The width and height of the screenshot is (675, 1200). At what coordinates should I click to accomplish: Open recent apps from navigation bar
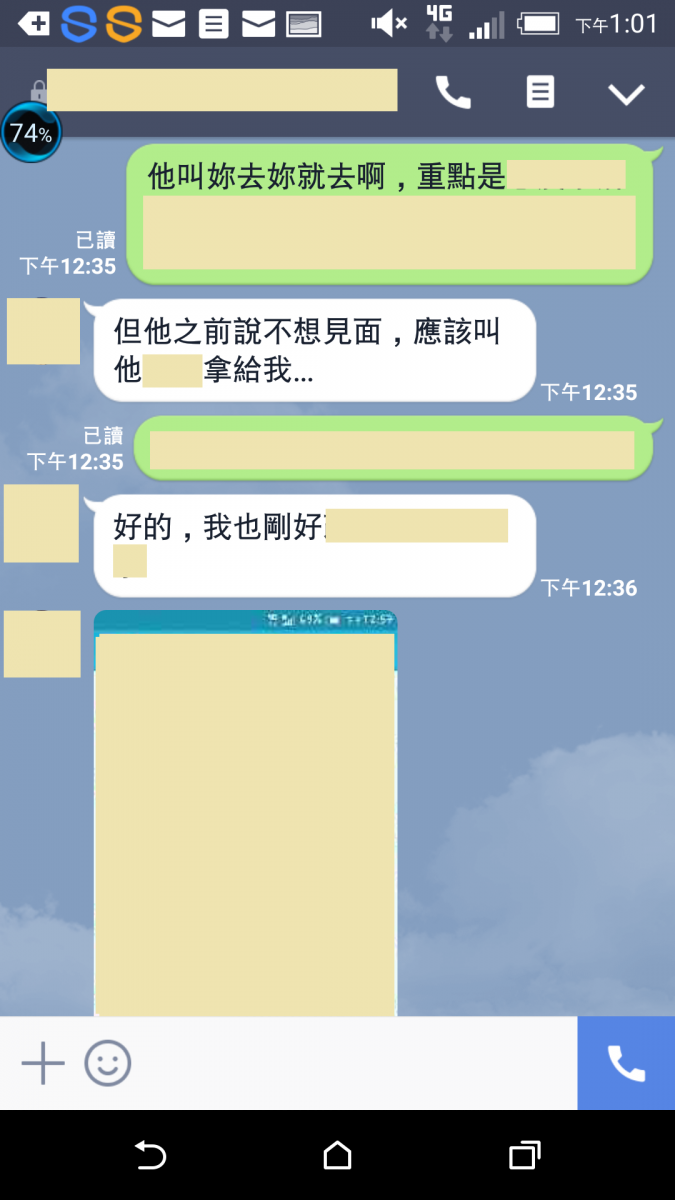click(x=524, y=1155)
